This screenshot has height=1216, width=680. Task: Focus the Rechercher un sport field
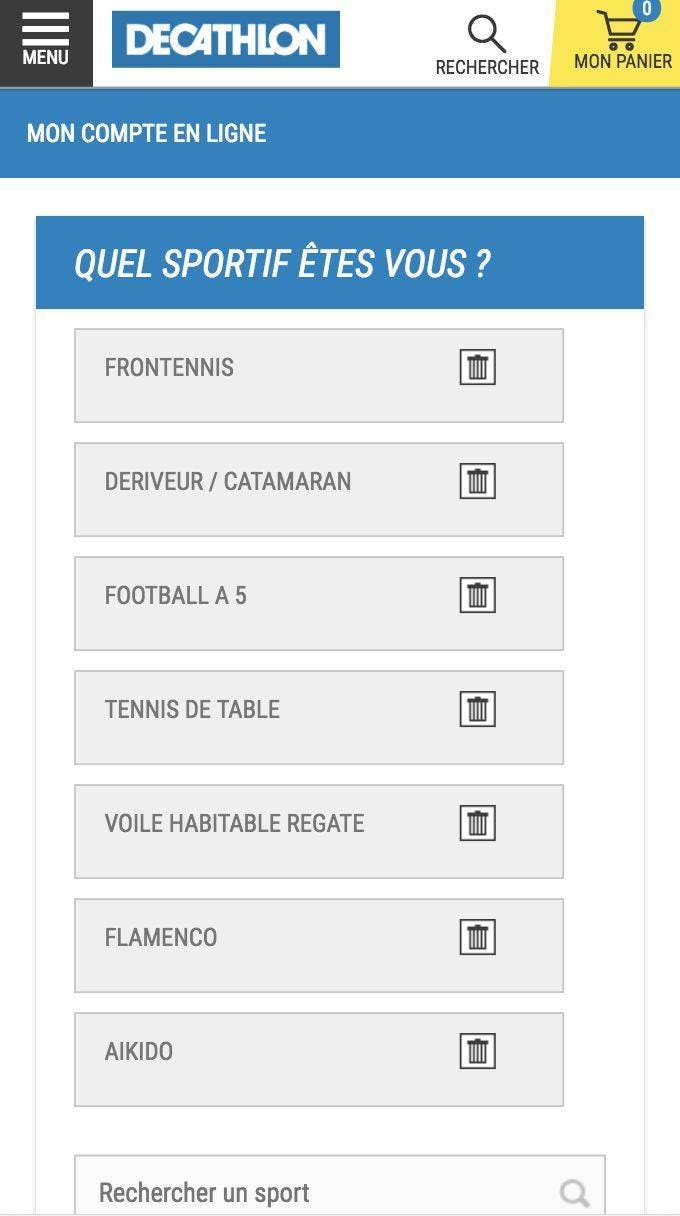(x=320, y=1192)
